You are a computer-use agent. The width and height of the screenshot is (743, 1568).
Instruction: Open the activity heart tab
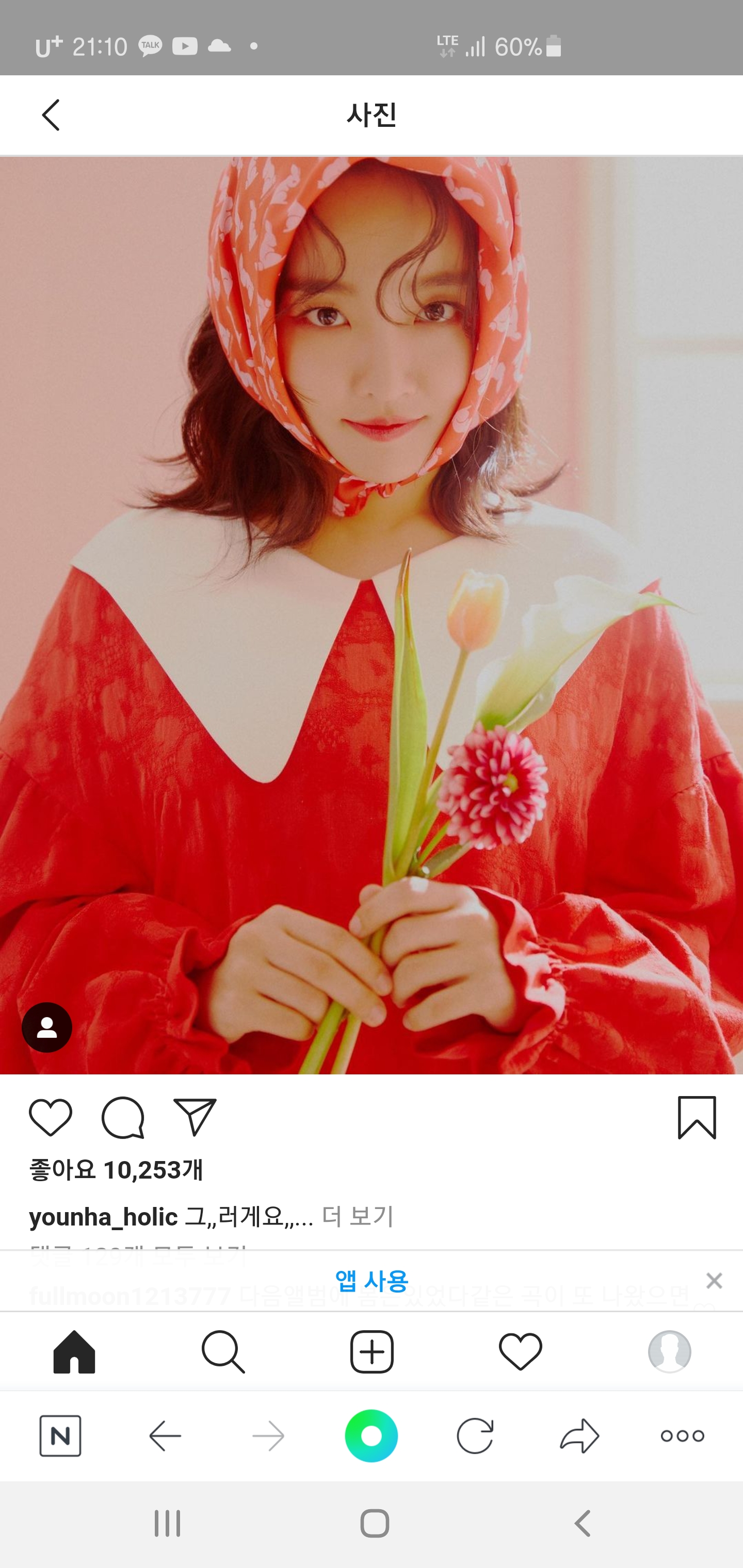(x=520, y=1352)
